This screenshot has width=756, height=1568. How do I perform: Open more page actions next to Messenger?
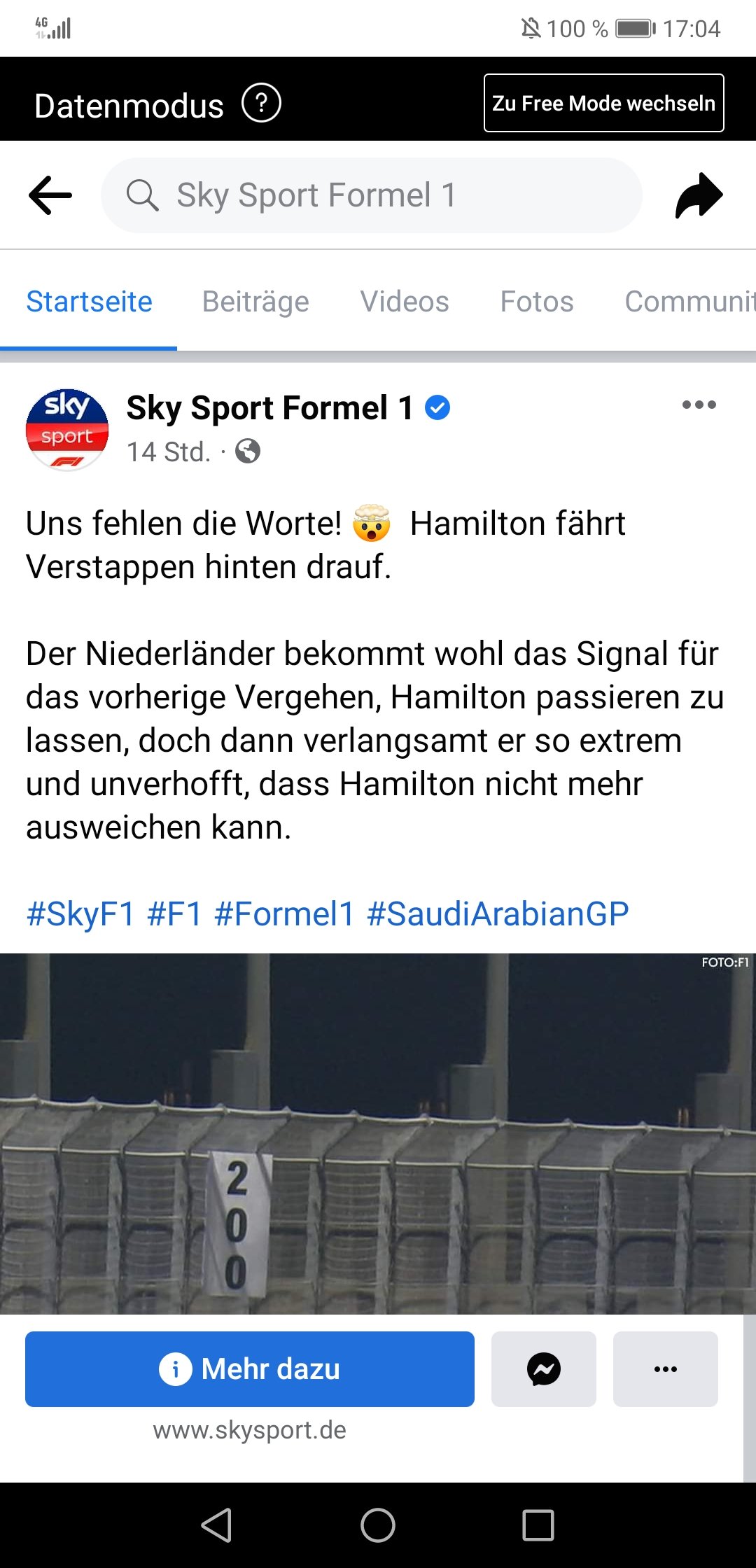click(x=666, y=1368)
